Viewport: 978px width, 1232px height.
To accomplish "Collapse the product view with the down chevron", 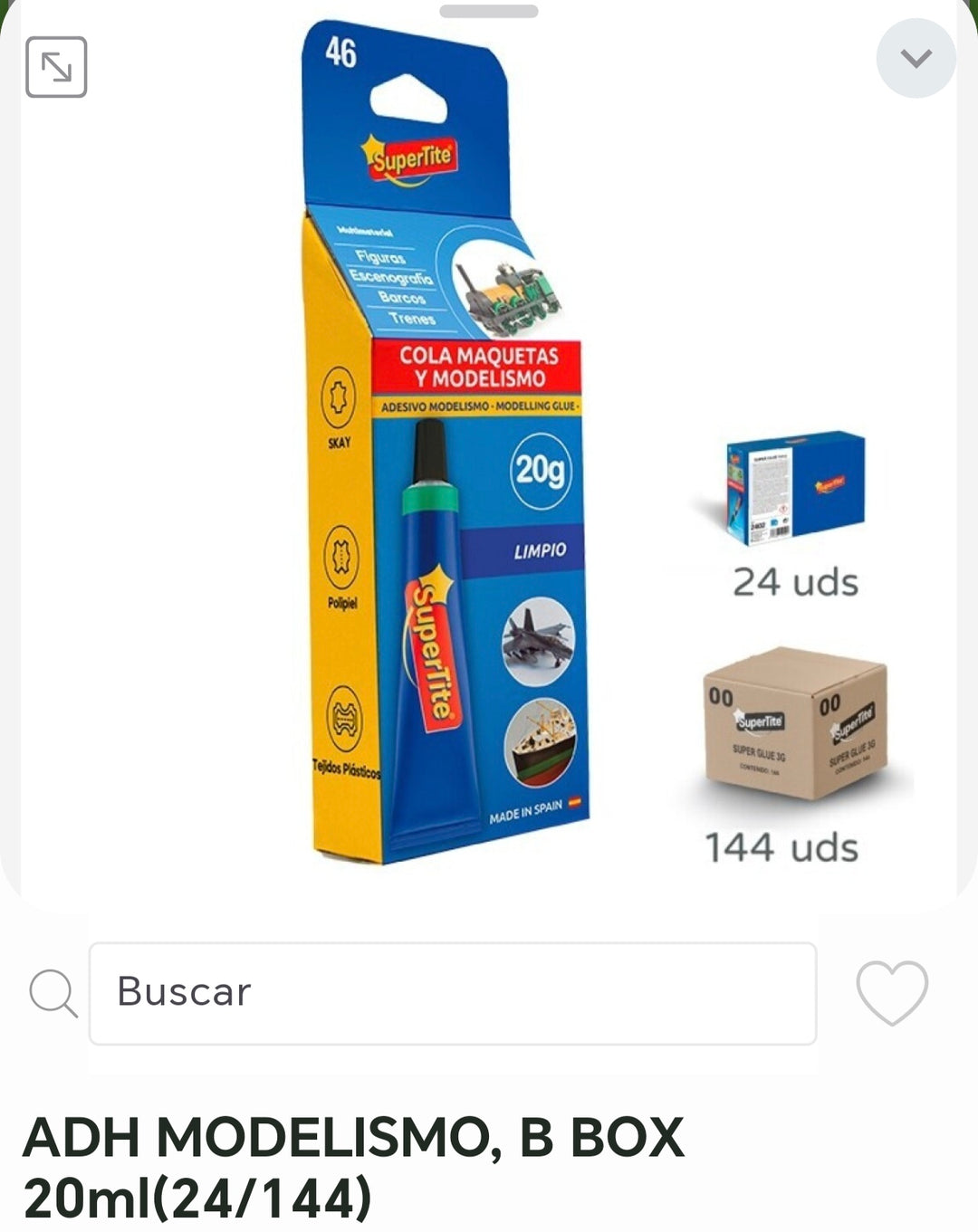I will click(916, 56).
